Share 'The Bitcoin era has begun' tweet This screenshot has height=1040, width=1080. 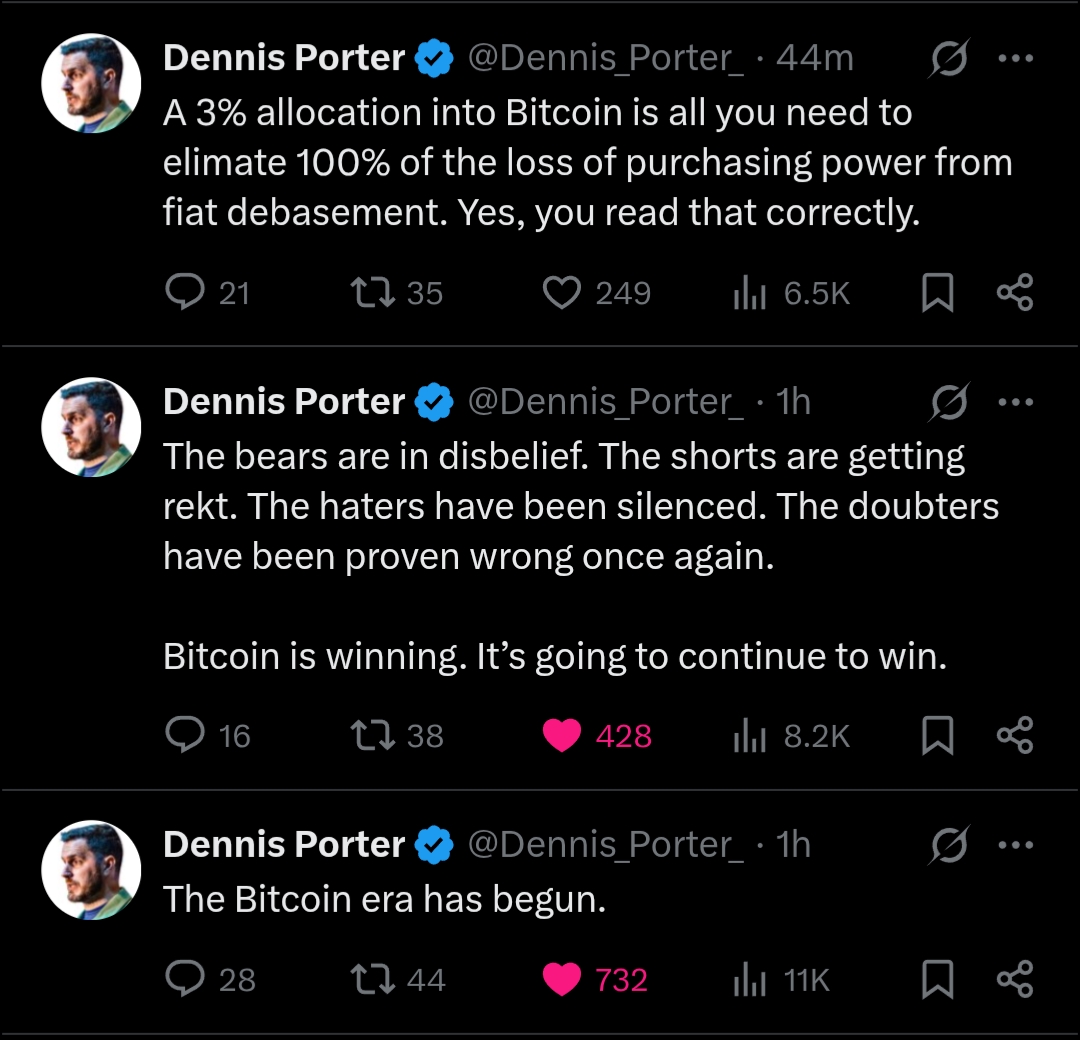(1015, 979)
